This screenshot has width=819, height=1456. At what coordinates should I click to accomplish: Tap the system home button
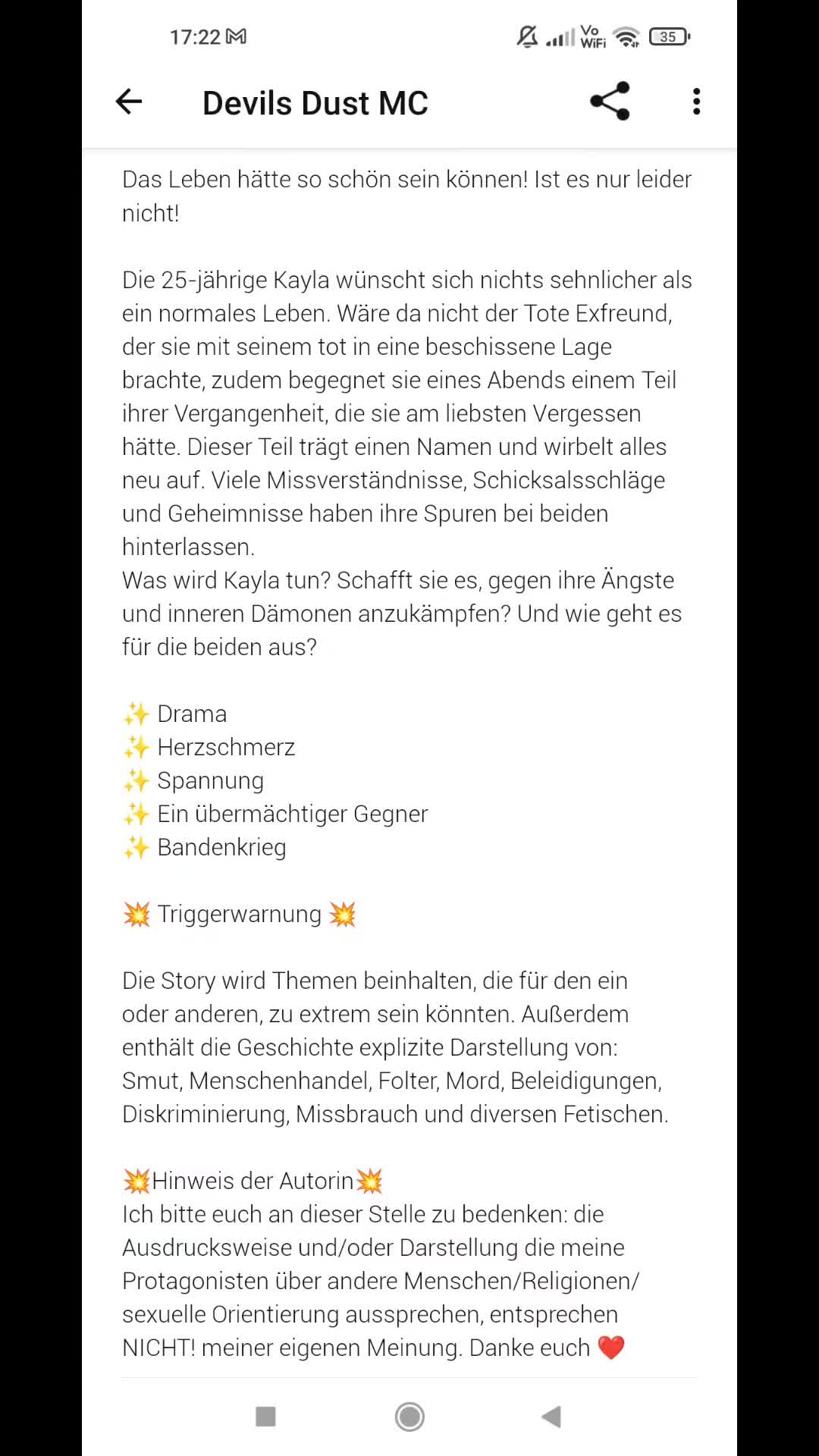409,1417
